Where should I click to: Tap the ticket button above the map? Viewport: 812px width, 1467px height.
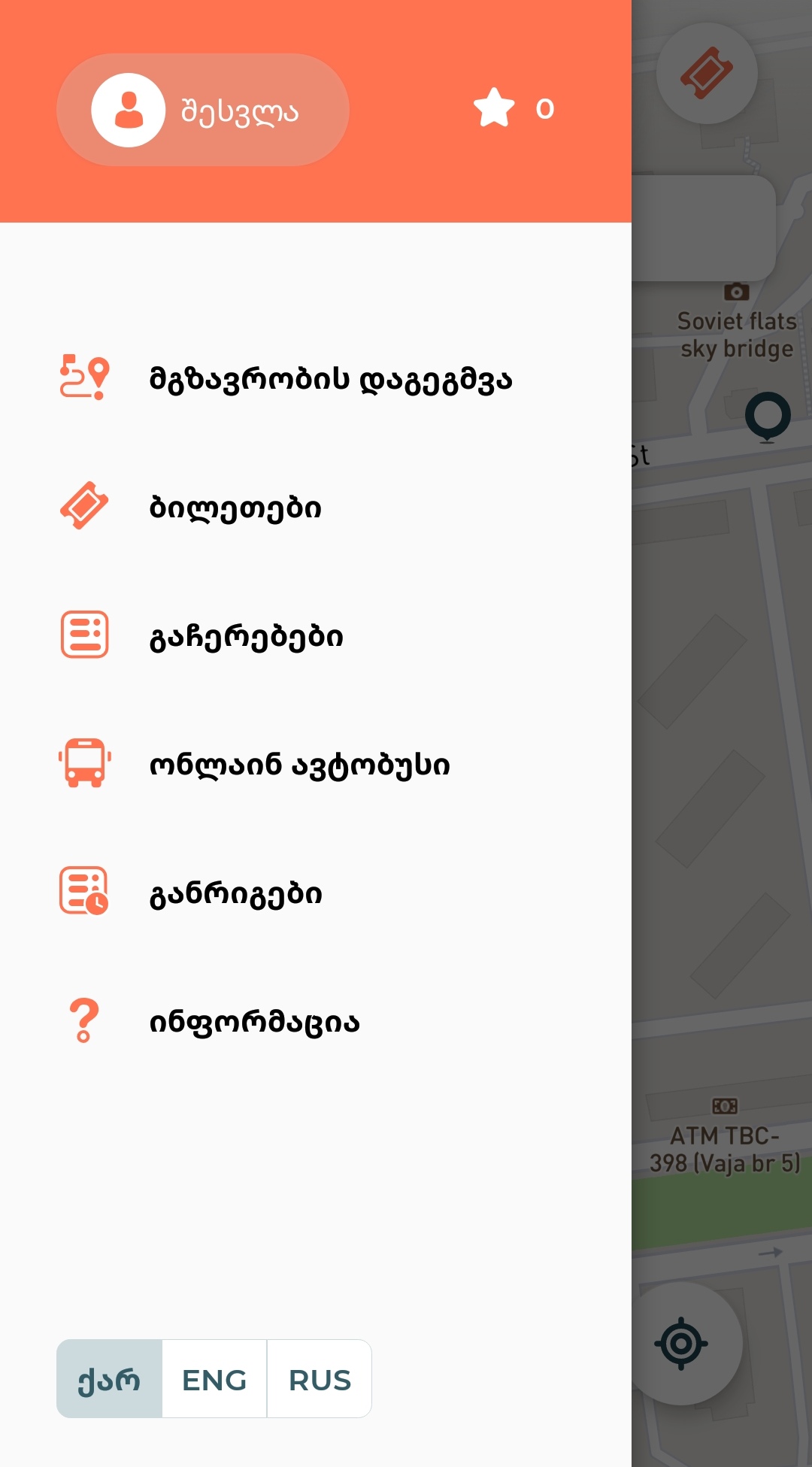(707, 73)
